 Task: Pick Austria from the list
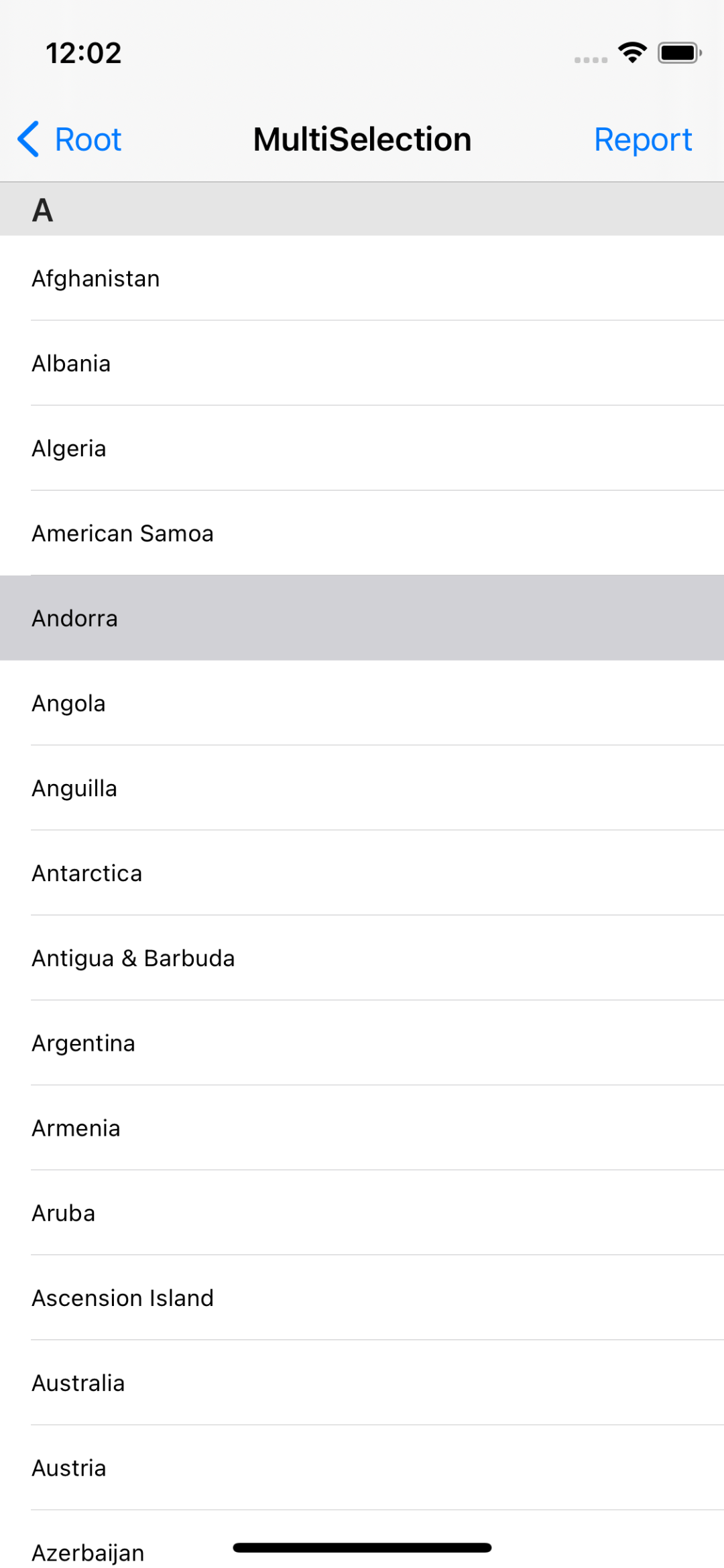click(x=362, y=1468)
